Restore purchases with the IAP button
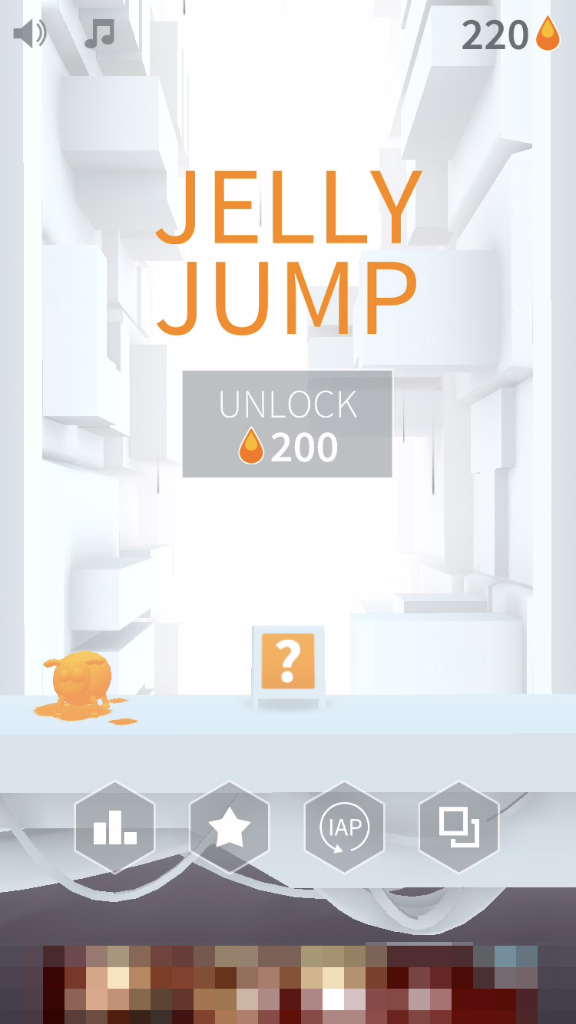 point(344,827)
